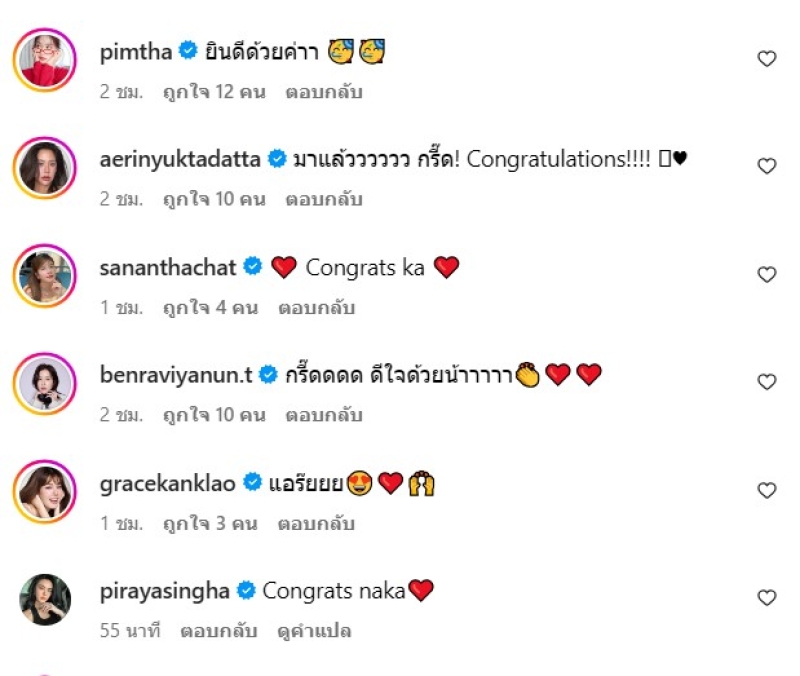This screenshot has height=676, width=800.
Task: View likes on pimtha's comment
Action: (214, 92)
